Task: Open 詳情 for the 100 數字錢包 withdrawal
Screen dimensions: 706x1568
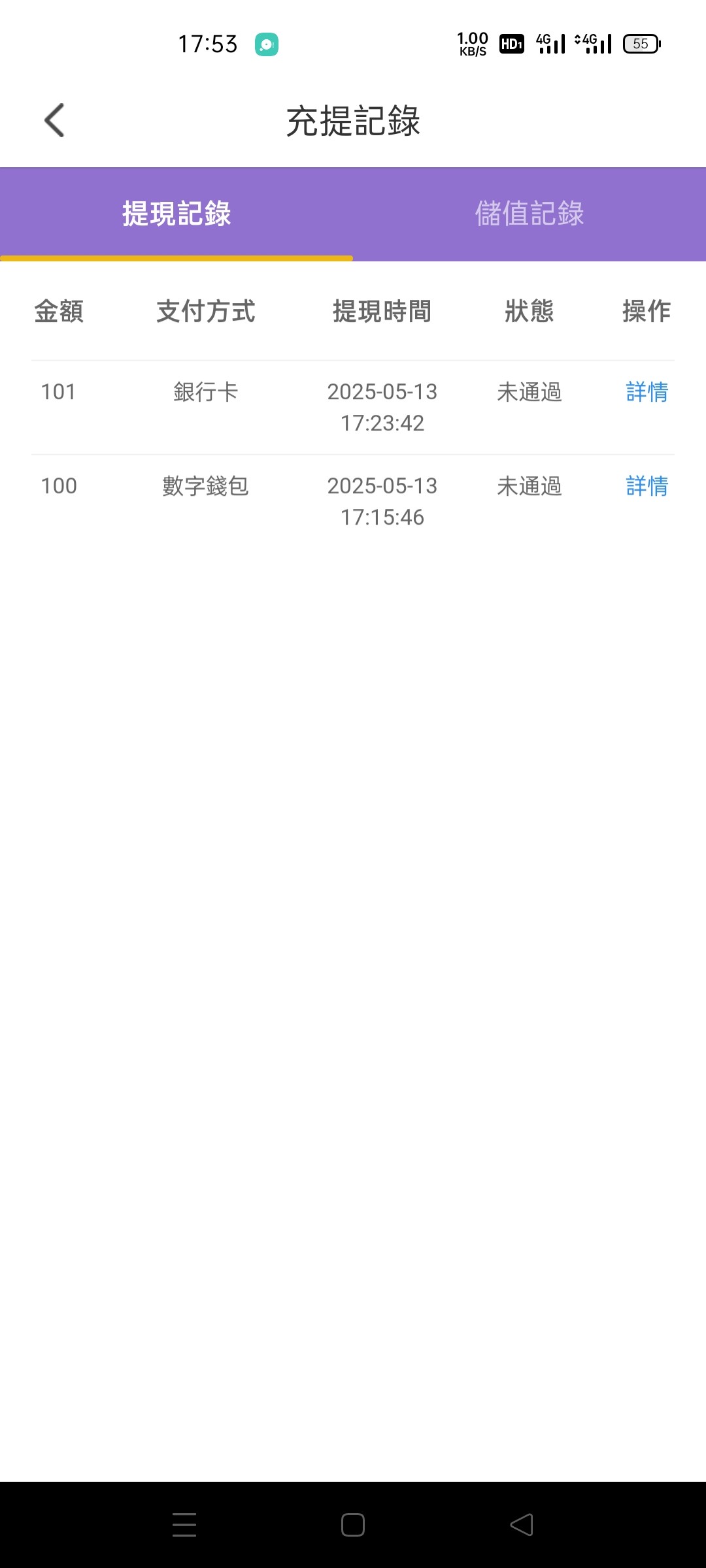Action: pyautogui.click(x=647, y=486)
